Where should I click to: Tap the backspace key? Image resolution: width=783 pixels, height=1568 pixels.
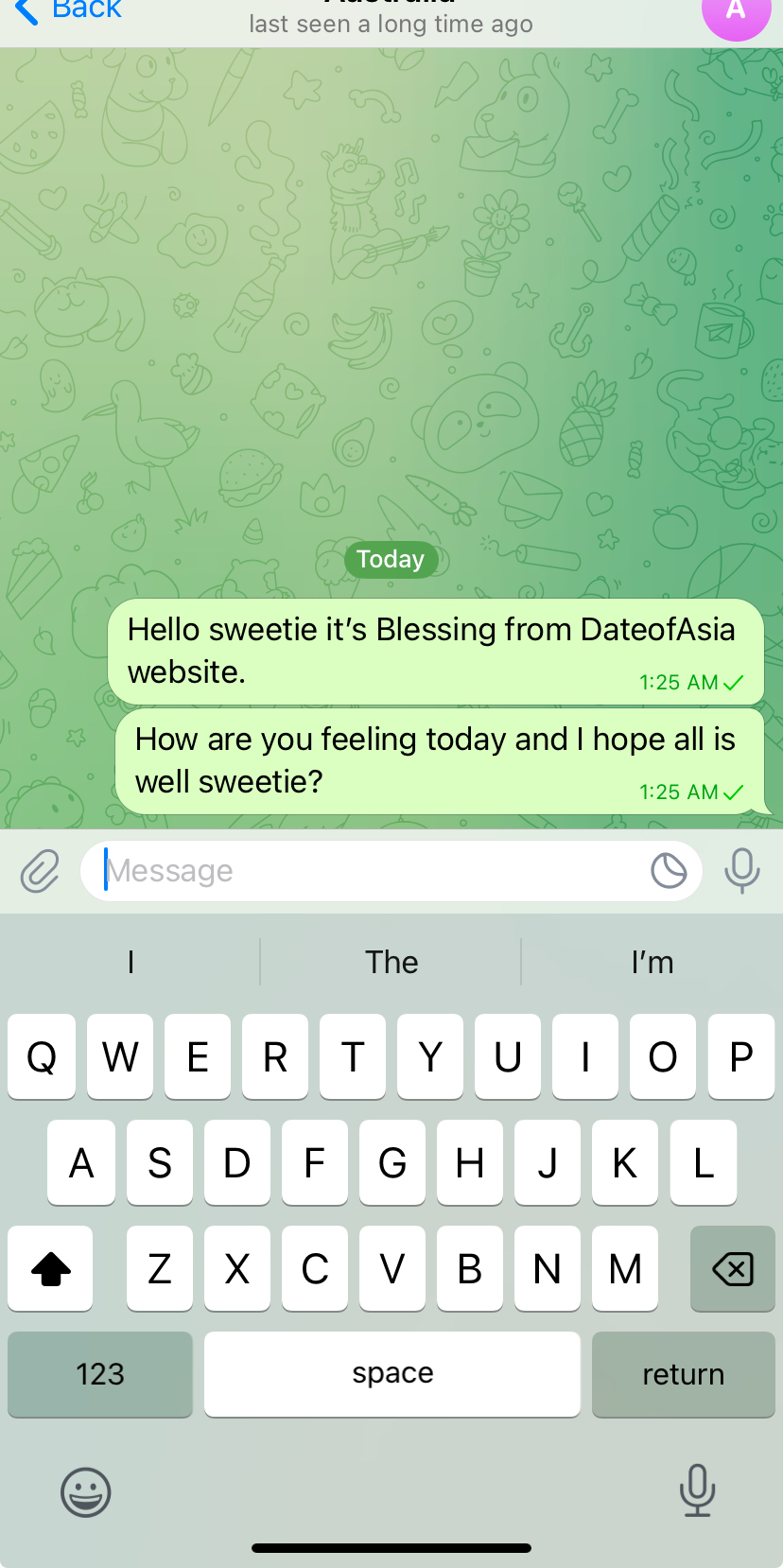coord(732,1269)
